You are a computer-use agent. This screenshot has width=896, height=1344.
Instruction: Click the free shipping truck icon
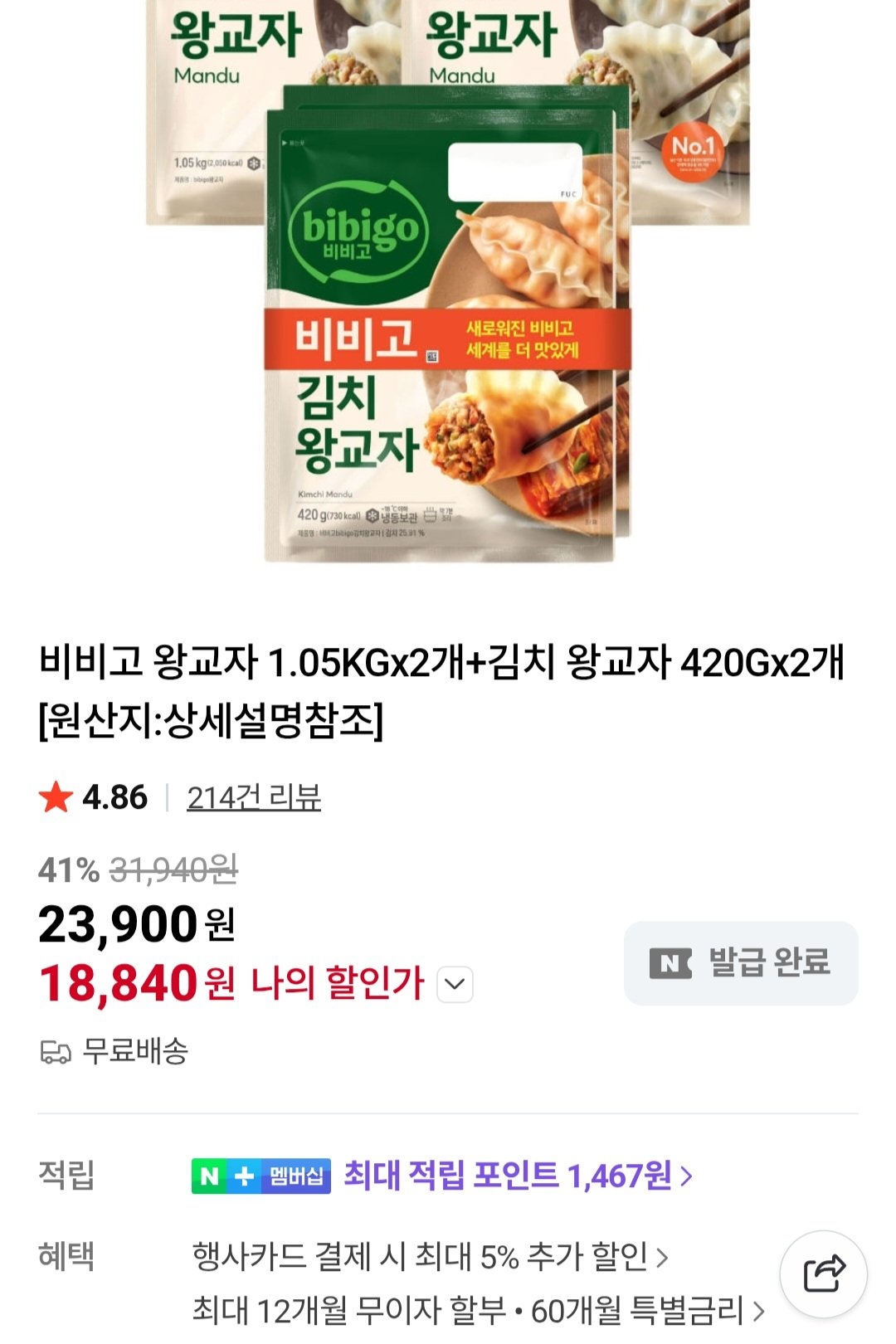click(54, 1052)
